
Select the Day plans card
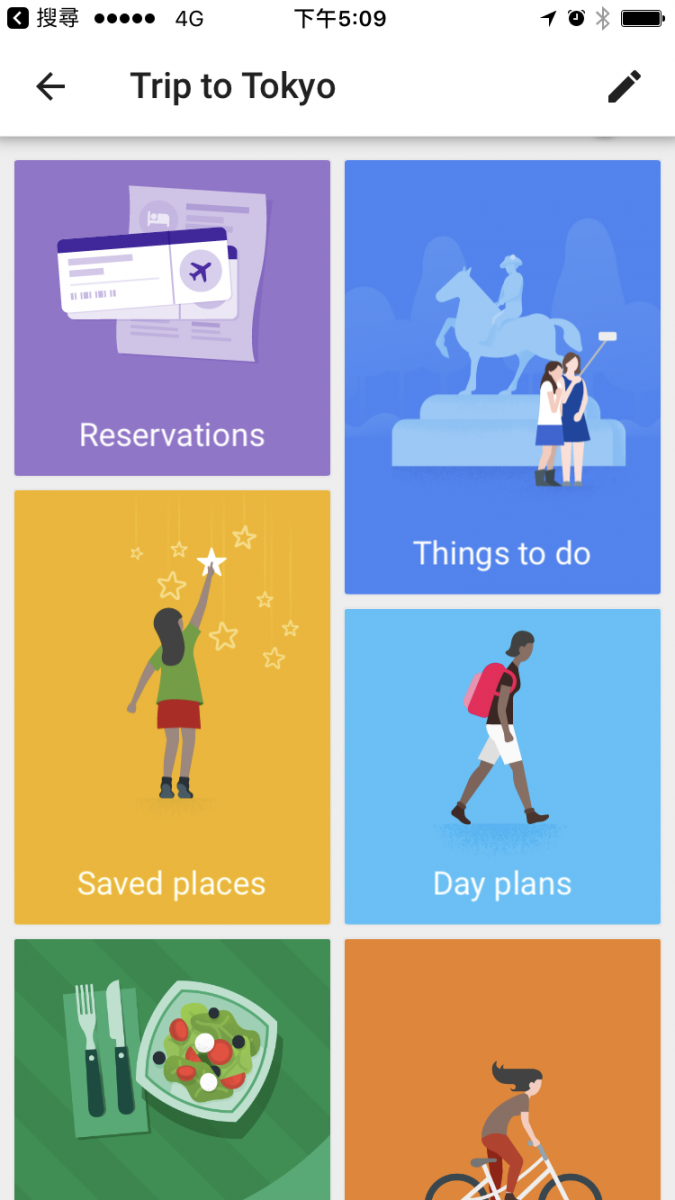point(502,766)
